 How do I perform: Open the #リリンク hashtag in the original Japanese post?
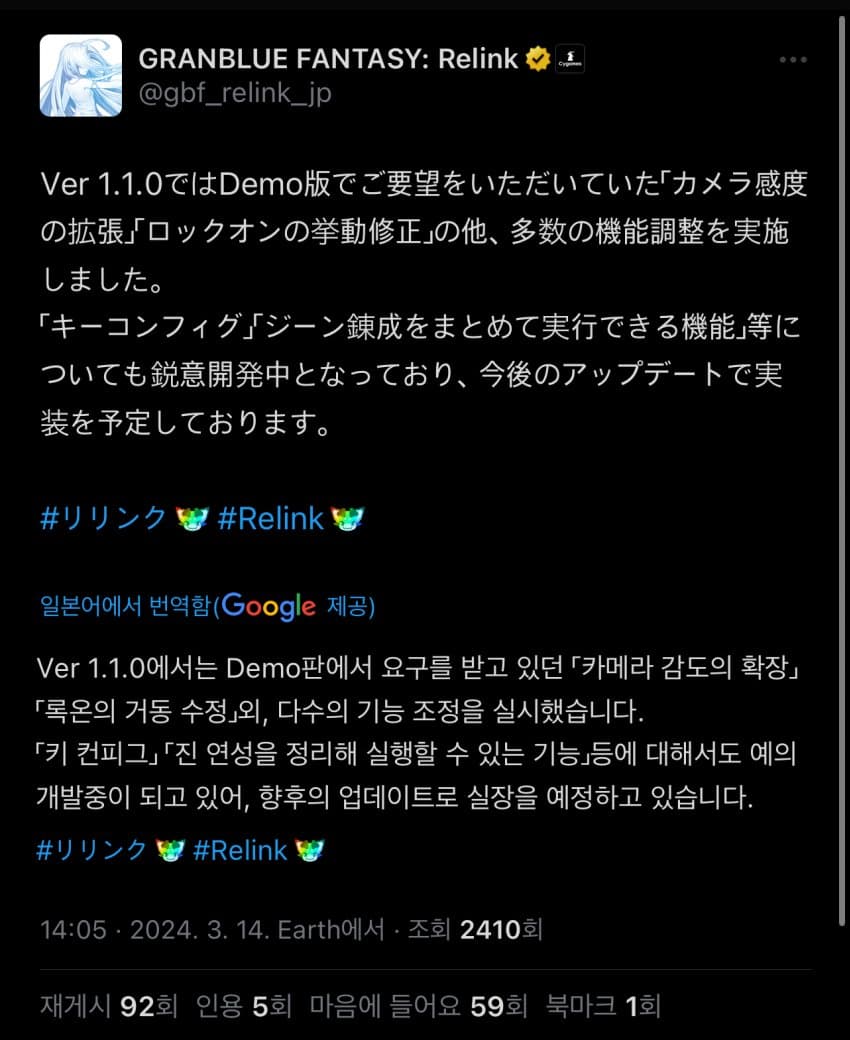click(x=103, y=518)
